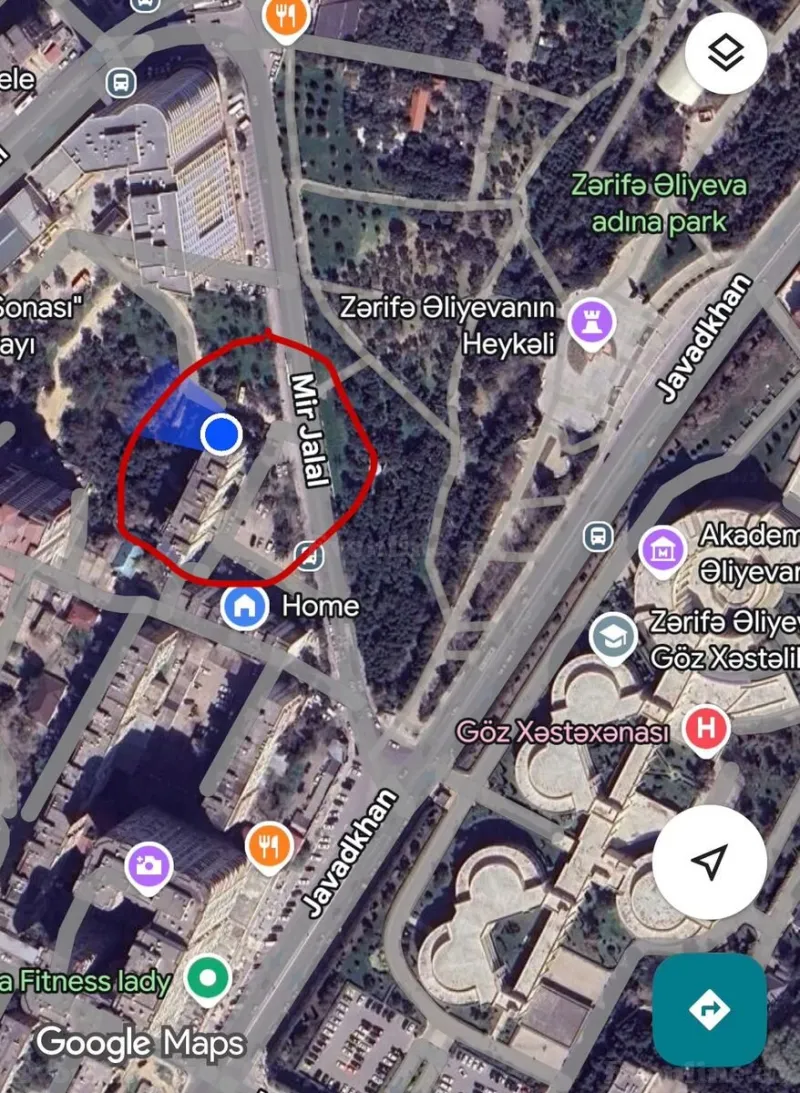Select the blue current location dot
Screen dimensions: 800x1093
tap(221, 435)
